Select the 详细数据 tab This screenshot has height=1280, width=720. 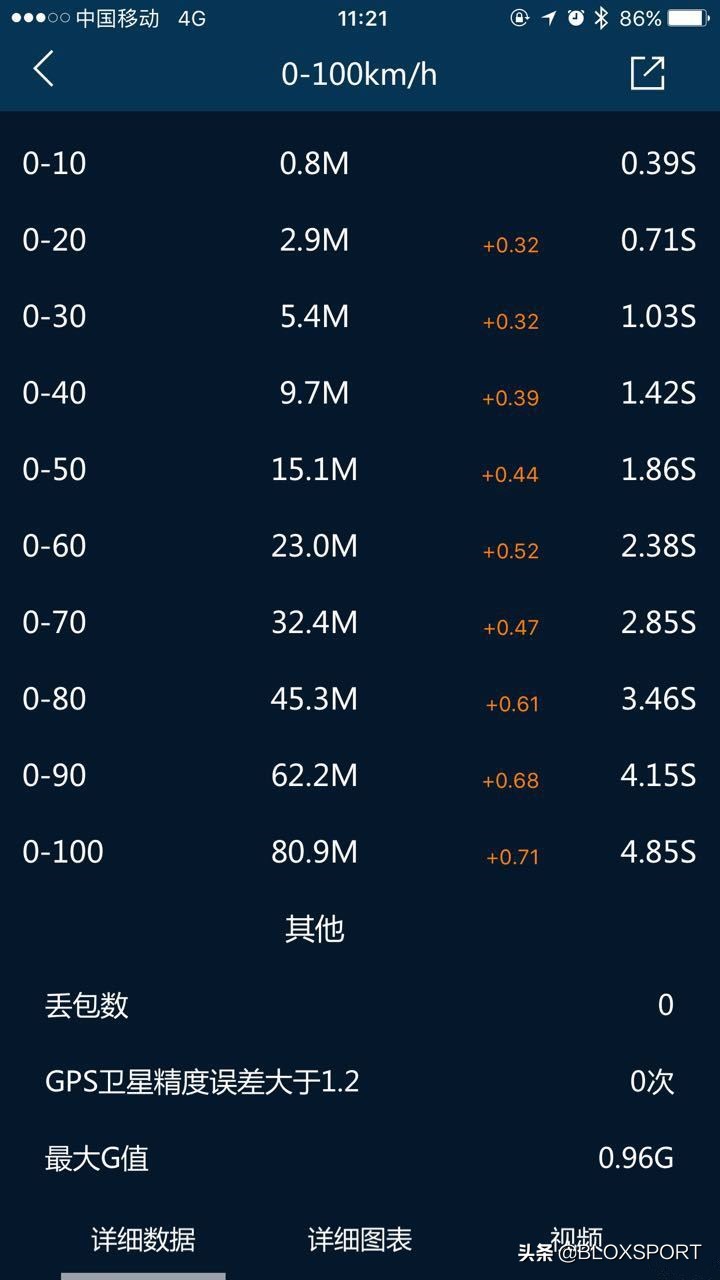tap(143, 1240)
